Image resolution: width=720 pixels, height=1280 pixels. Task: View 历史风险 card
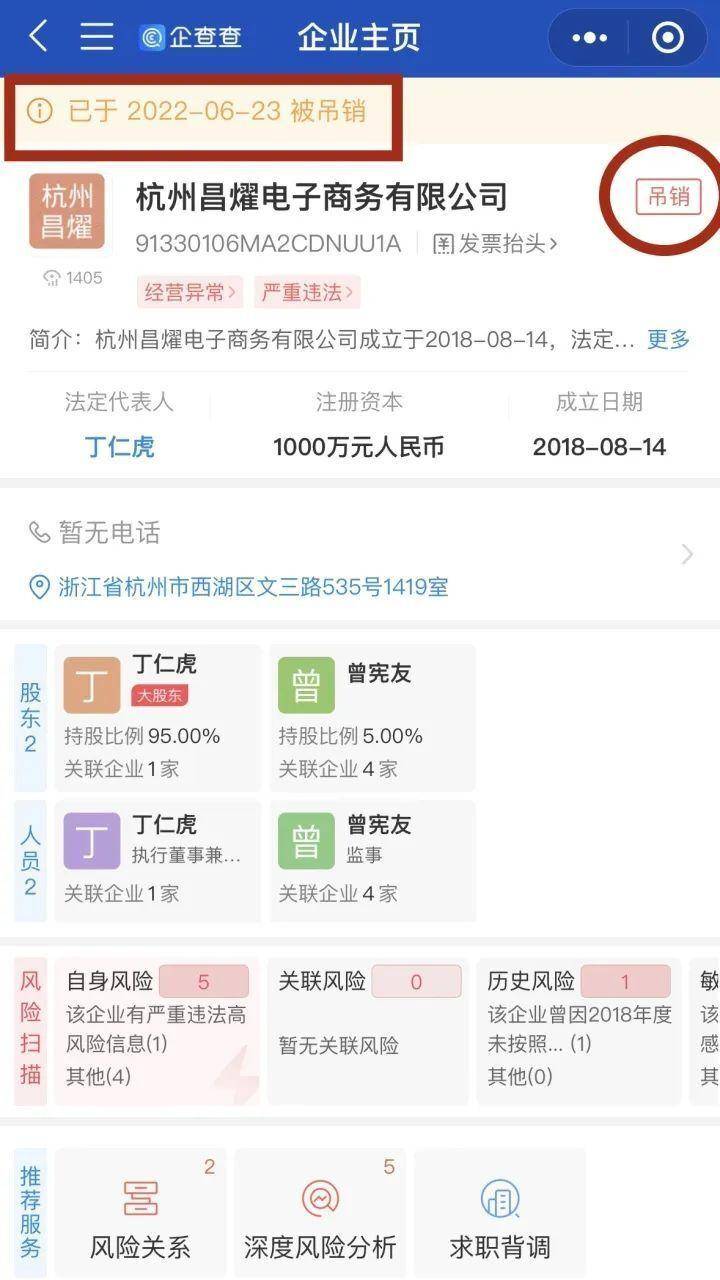pyautogui.click(x=578, y=1030)
